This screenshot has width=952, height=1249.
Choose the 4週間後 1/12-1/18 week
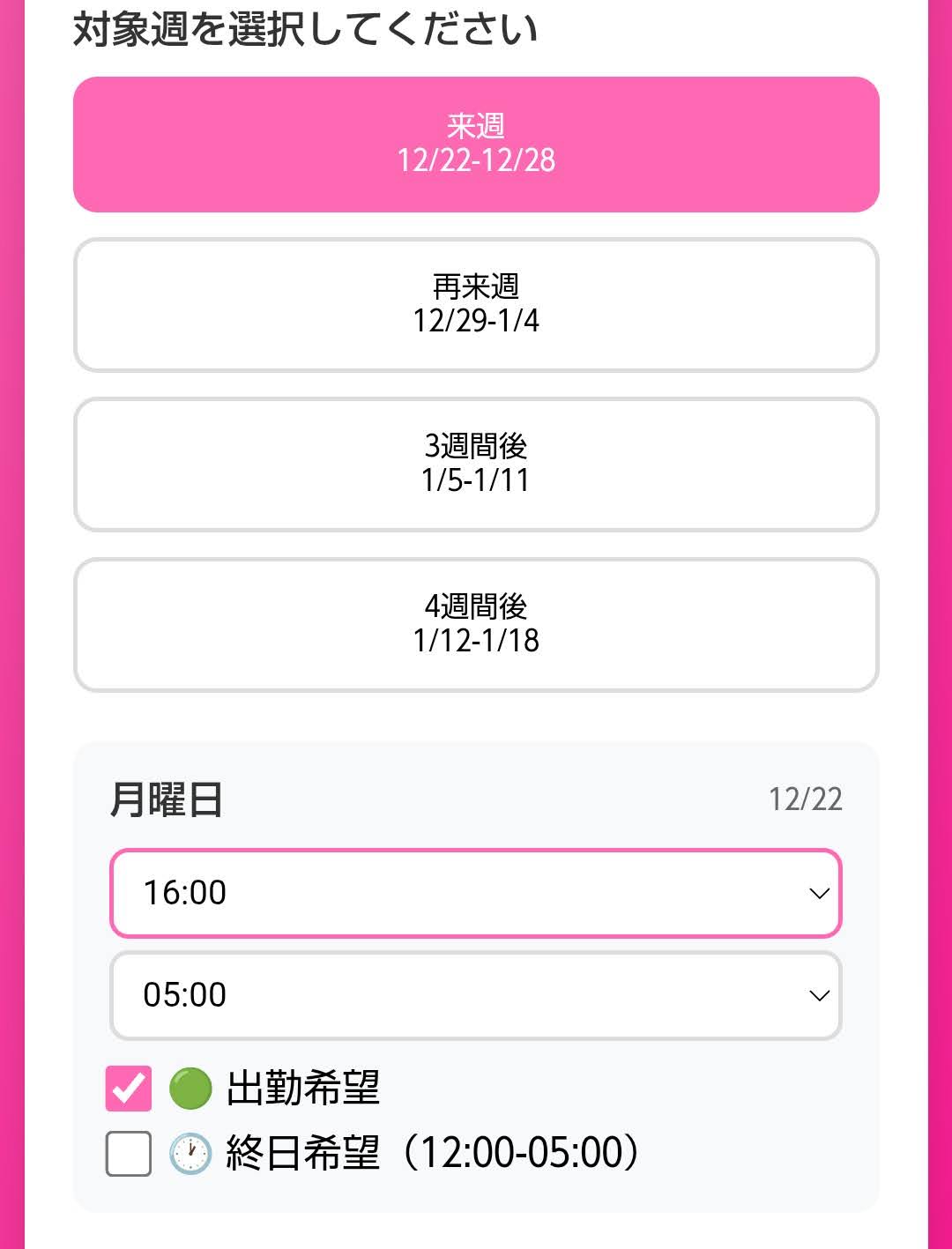click(x=476, y=624)
